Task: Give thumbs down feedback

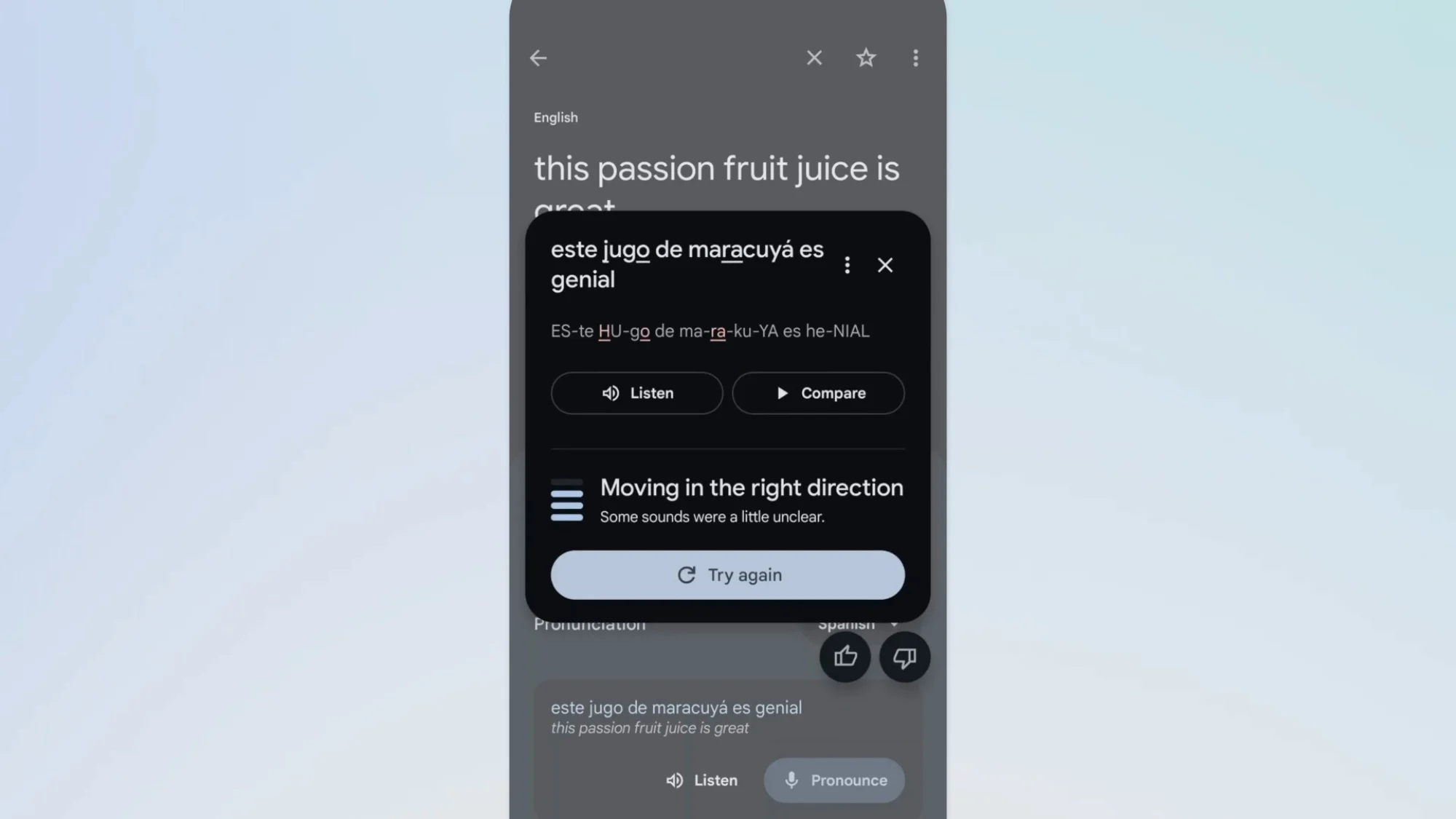Action: (904, 657)
